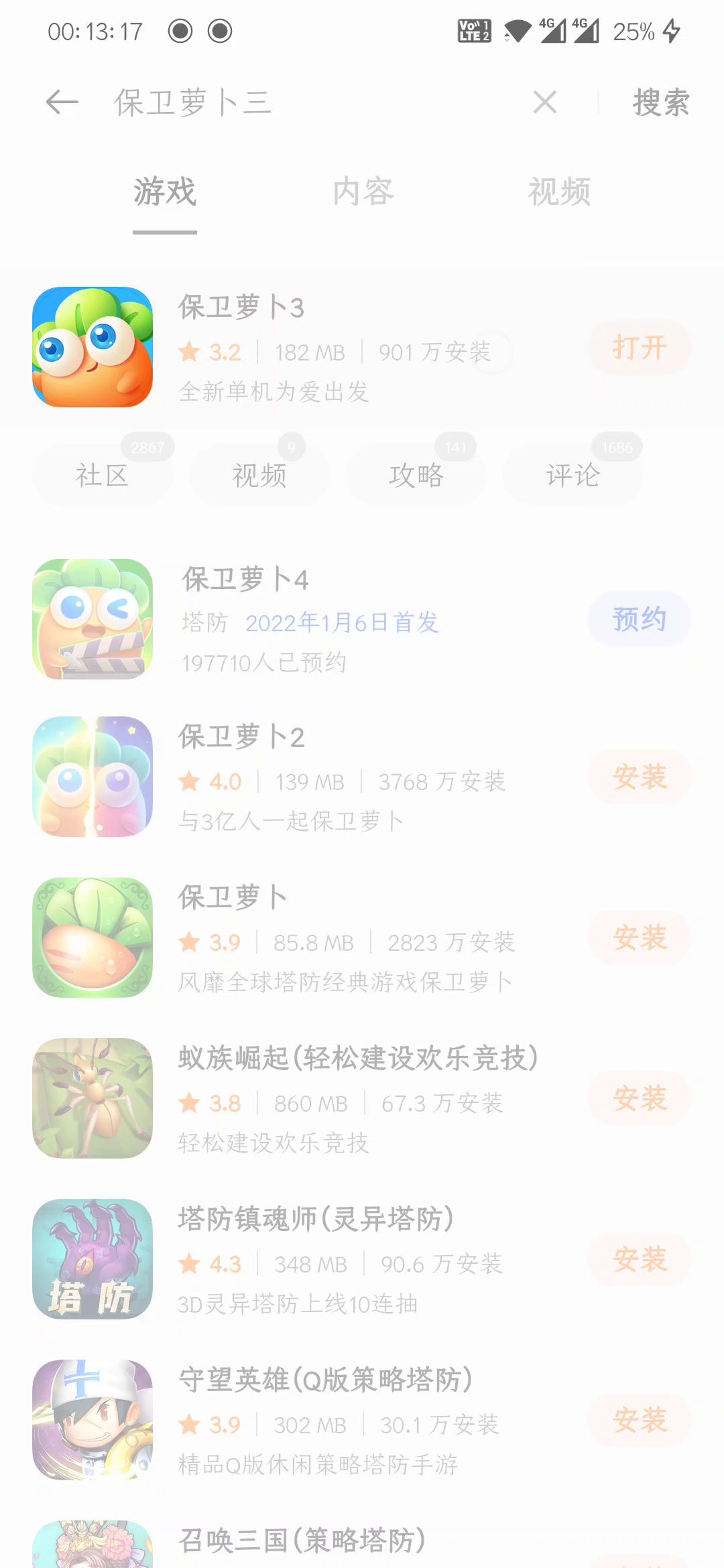This screenshot has height=1568, width=724.
Task: Install 塔防镇魂师
Action: [x=640, y=1260]
